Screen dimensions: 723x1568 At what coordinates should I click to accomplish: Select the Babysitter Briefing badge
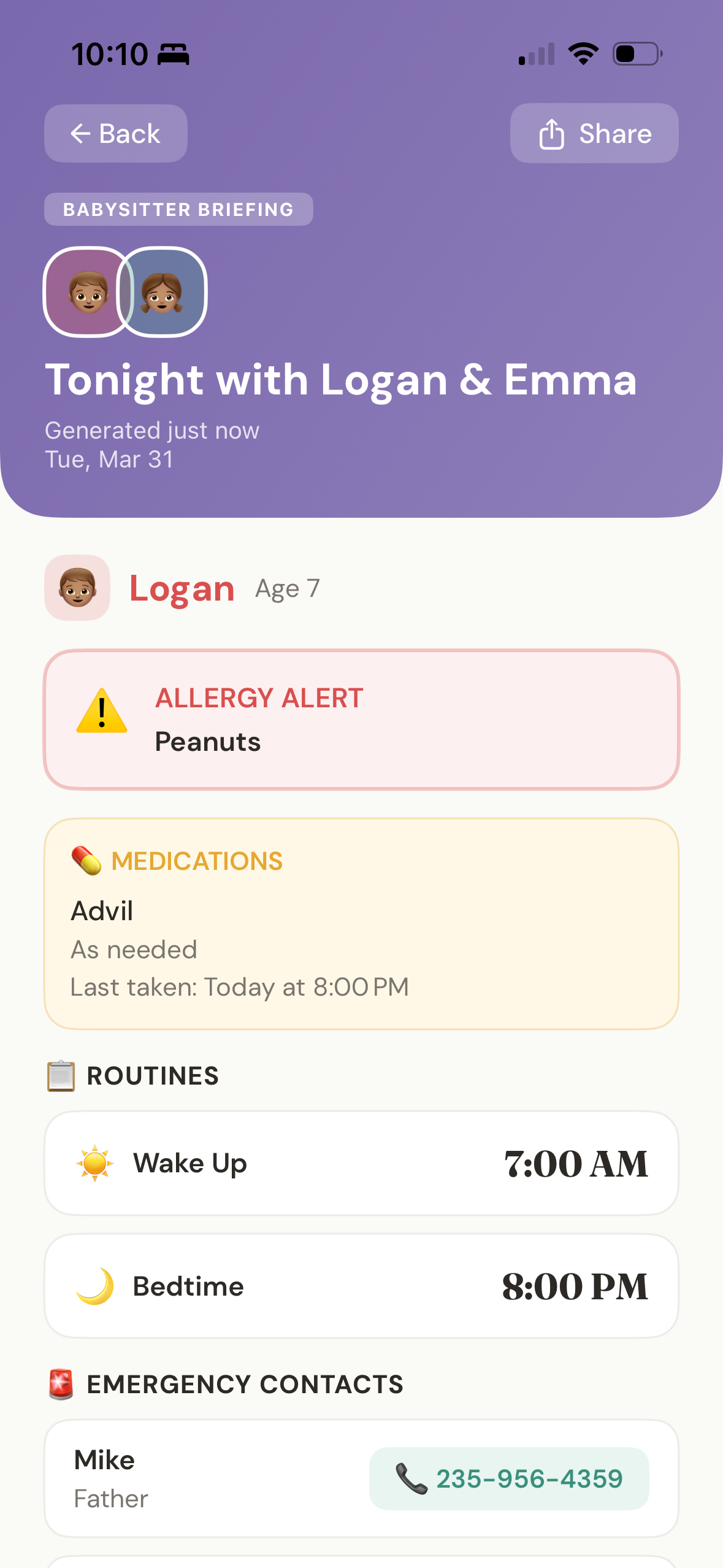point(178,209)
